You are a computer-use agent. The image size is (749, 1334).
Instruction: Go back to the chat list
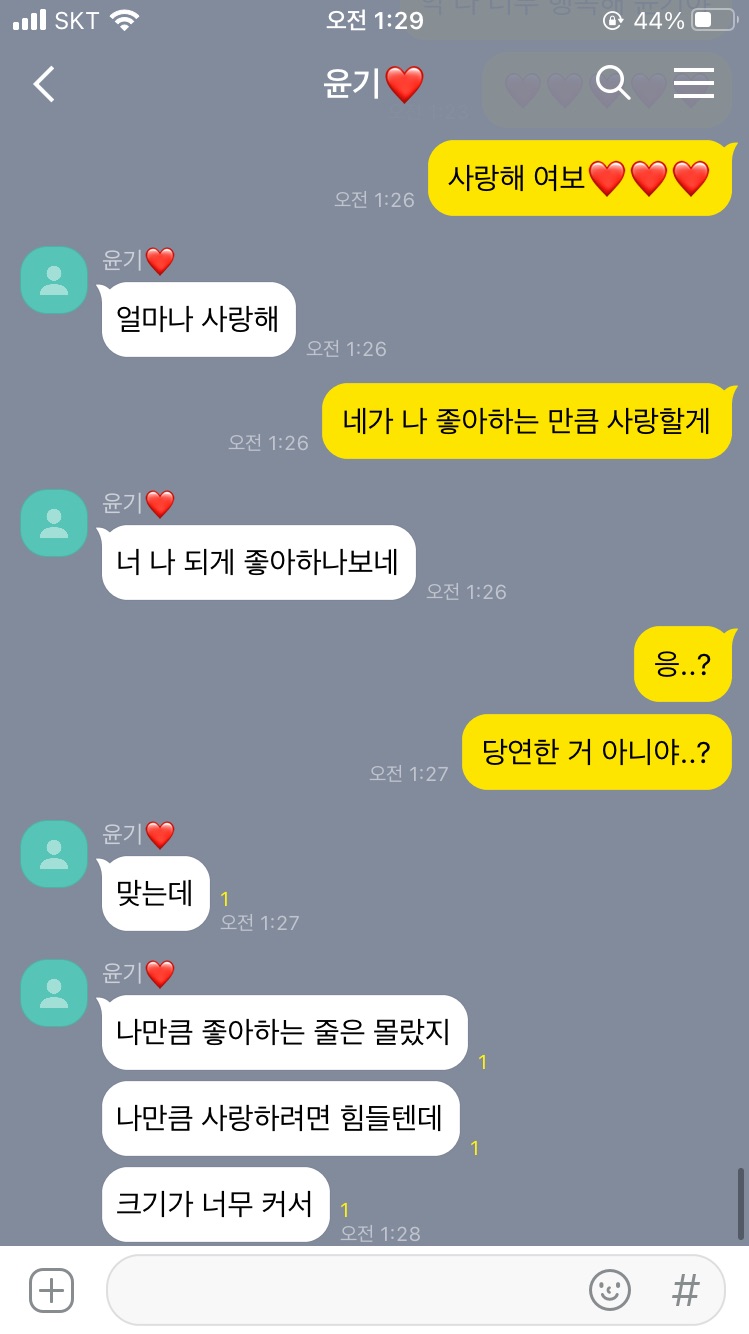tap(44, 85)
